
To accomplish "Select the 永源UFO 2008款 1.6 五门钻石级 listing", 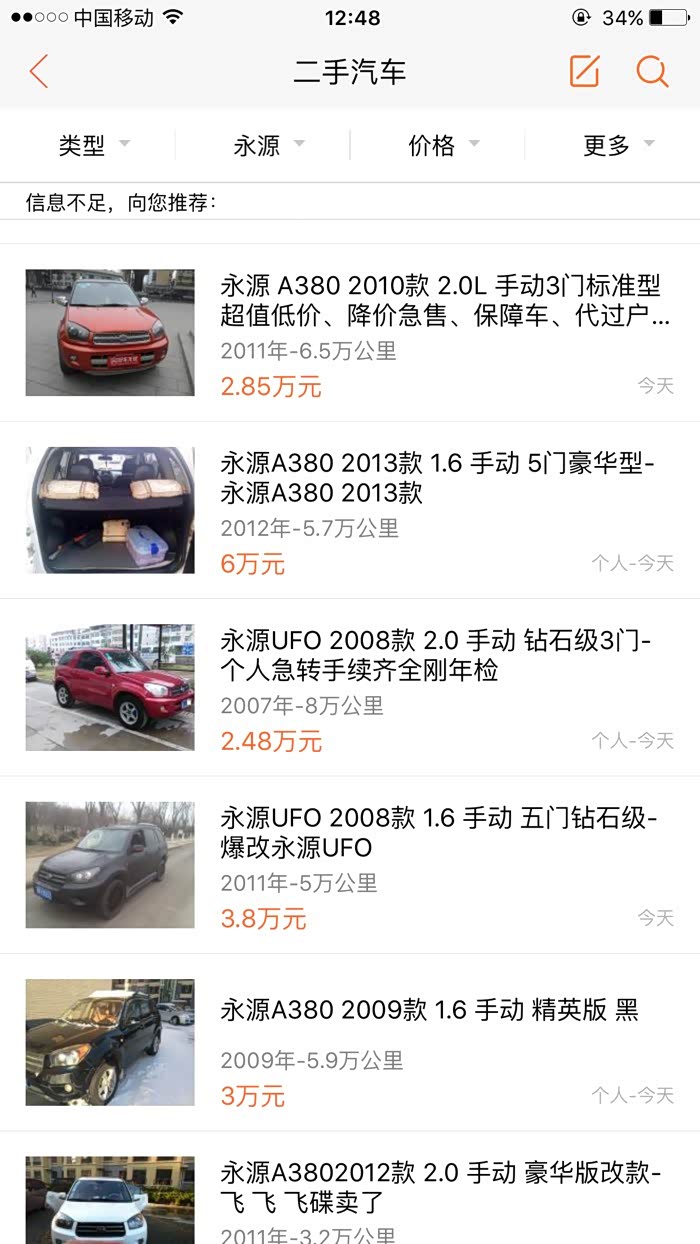I will coord(440,865).
